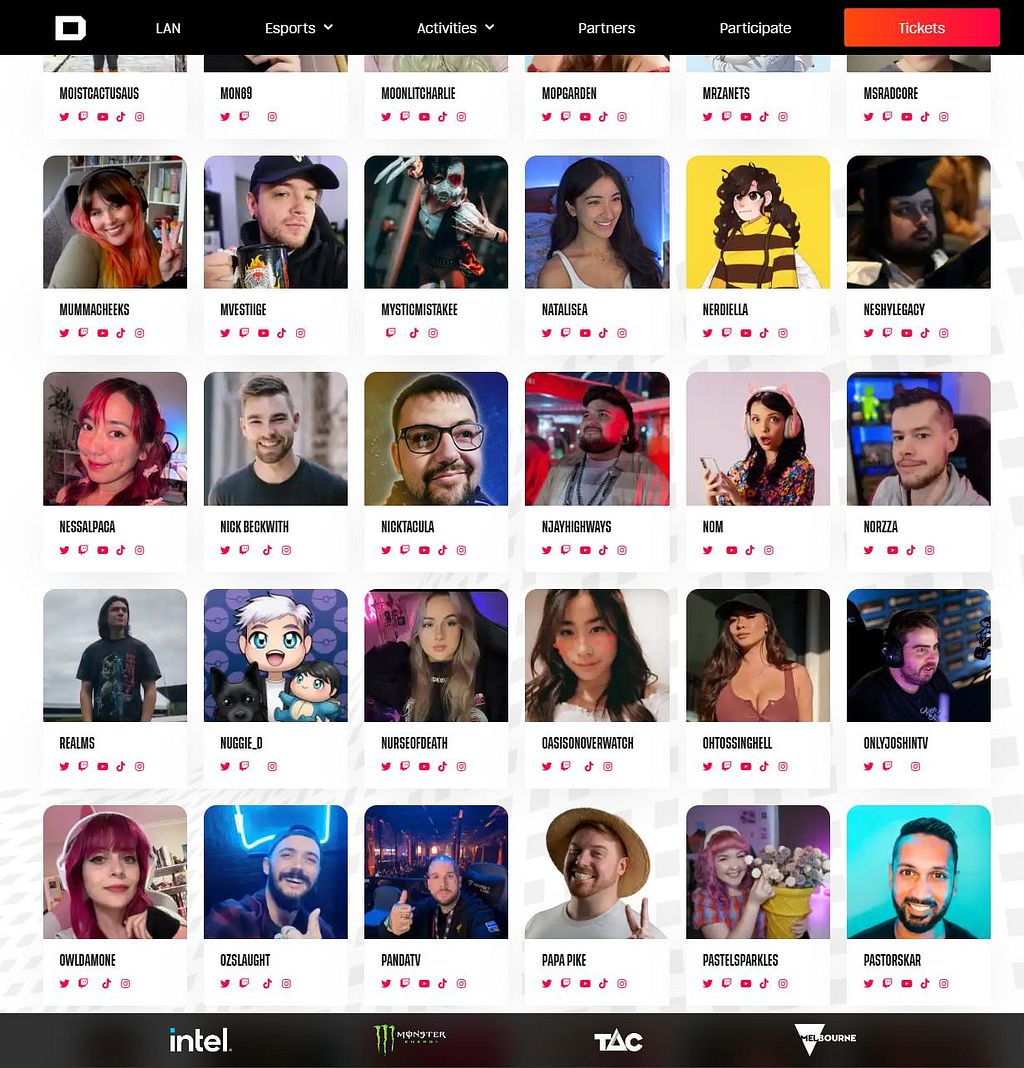
Task: Tap the site logo in the header
Action: click(70, 28)
